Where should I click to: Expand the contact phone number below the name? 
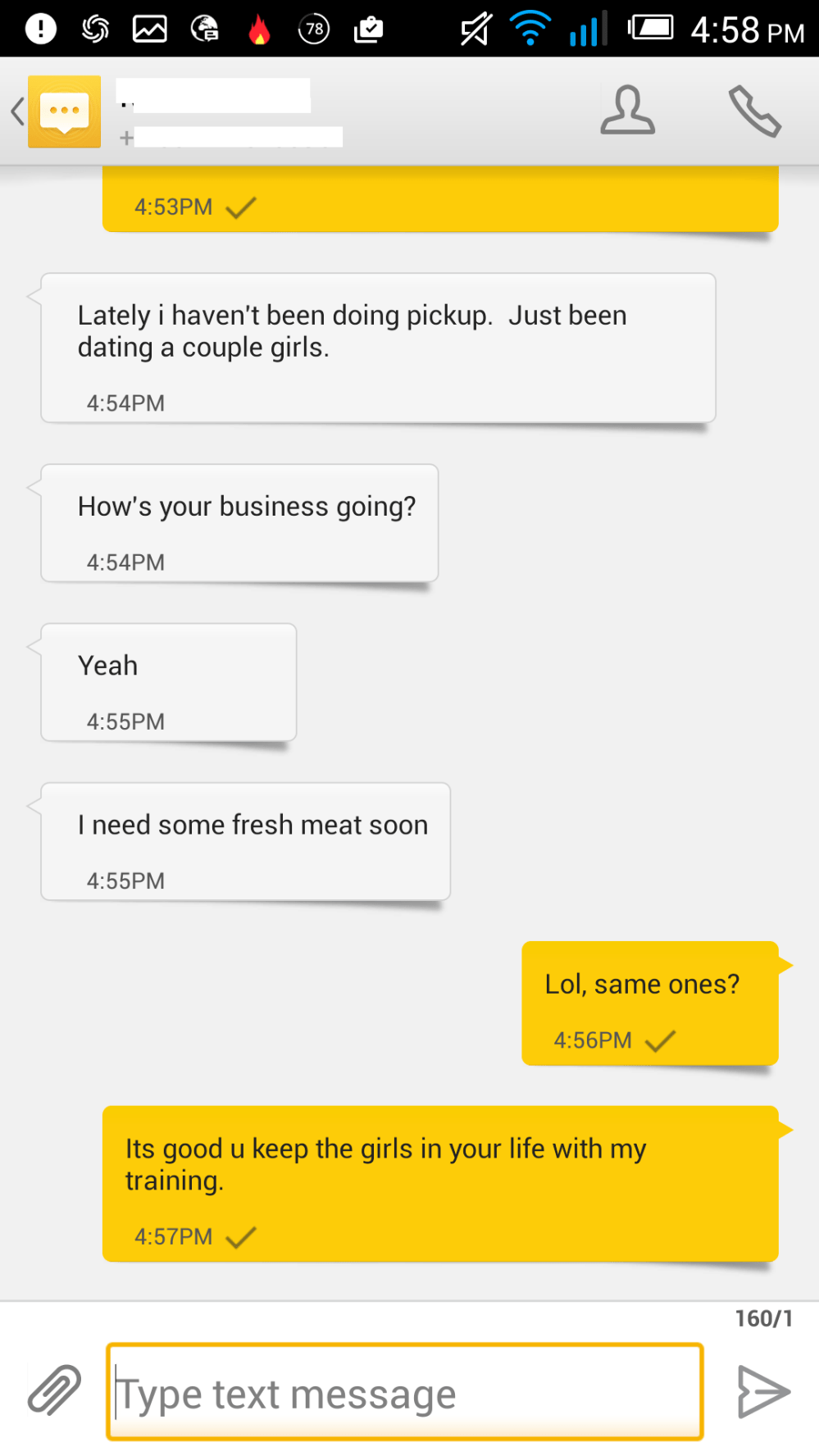pyautogui.click(x=238, y=138)
